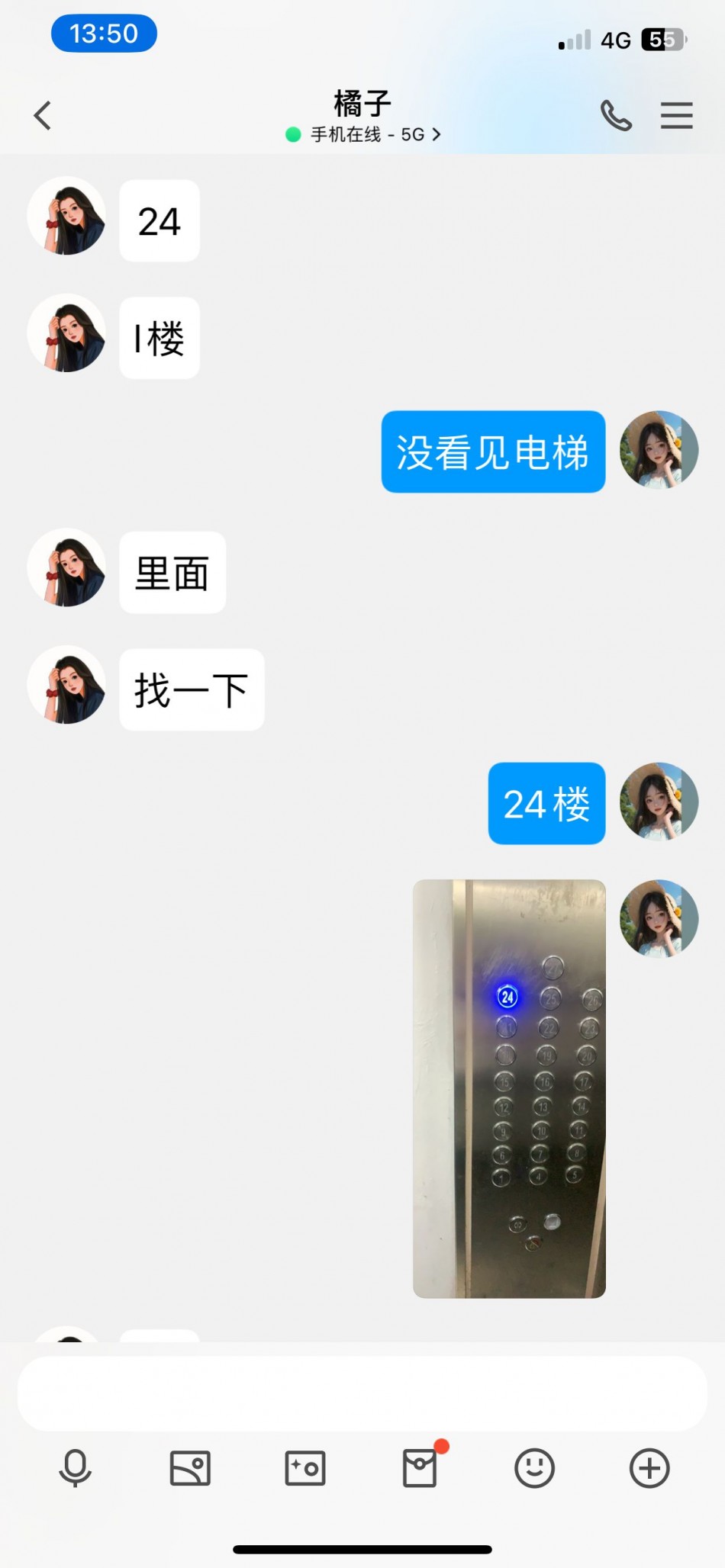Screen dimensions: 725x1568
Task: Open the photo album picker
Action: (190, 1468)
